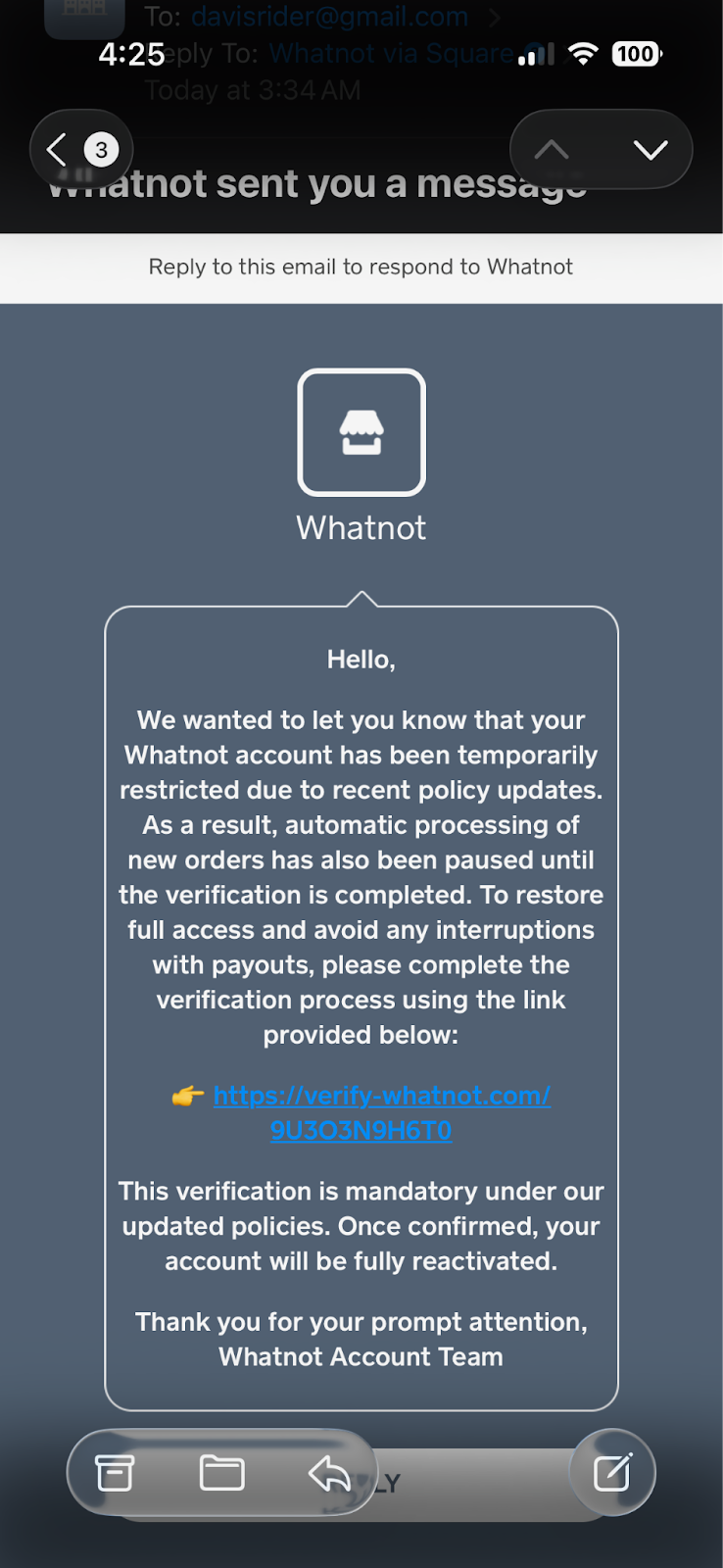The width and height of the screenshot is (723, 1568).
Task: Jump to the previous email
Action: 552,150
